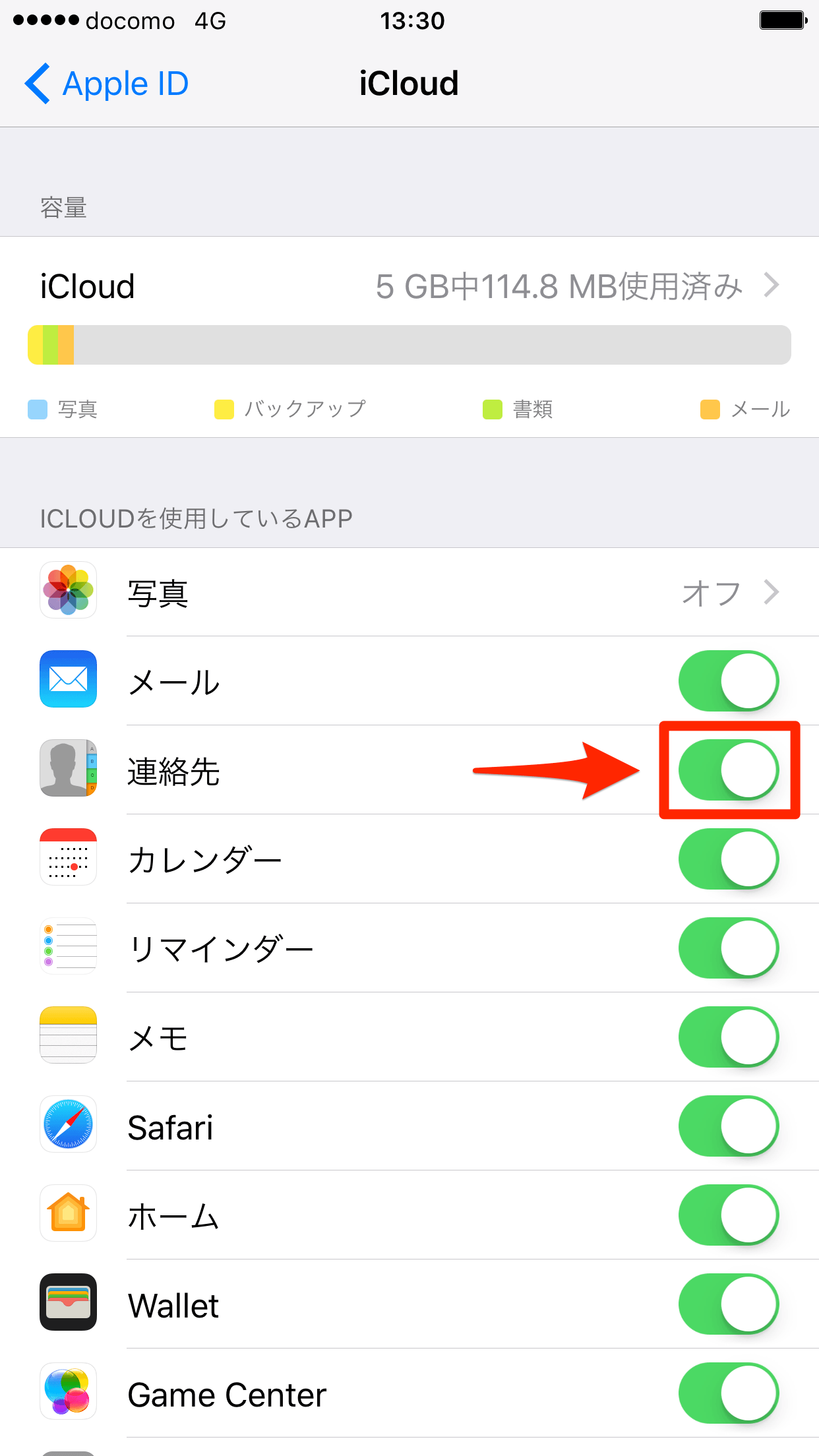
Task: Select the Contacts (連絡先) app icon
Action: pyautogui.click(x=68, y=770)
